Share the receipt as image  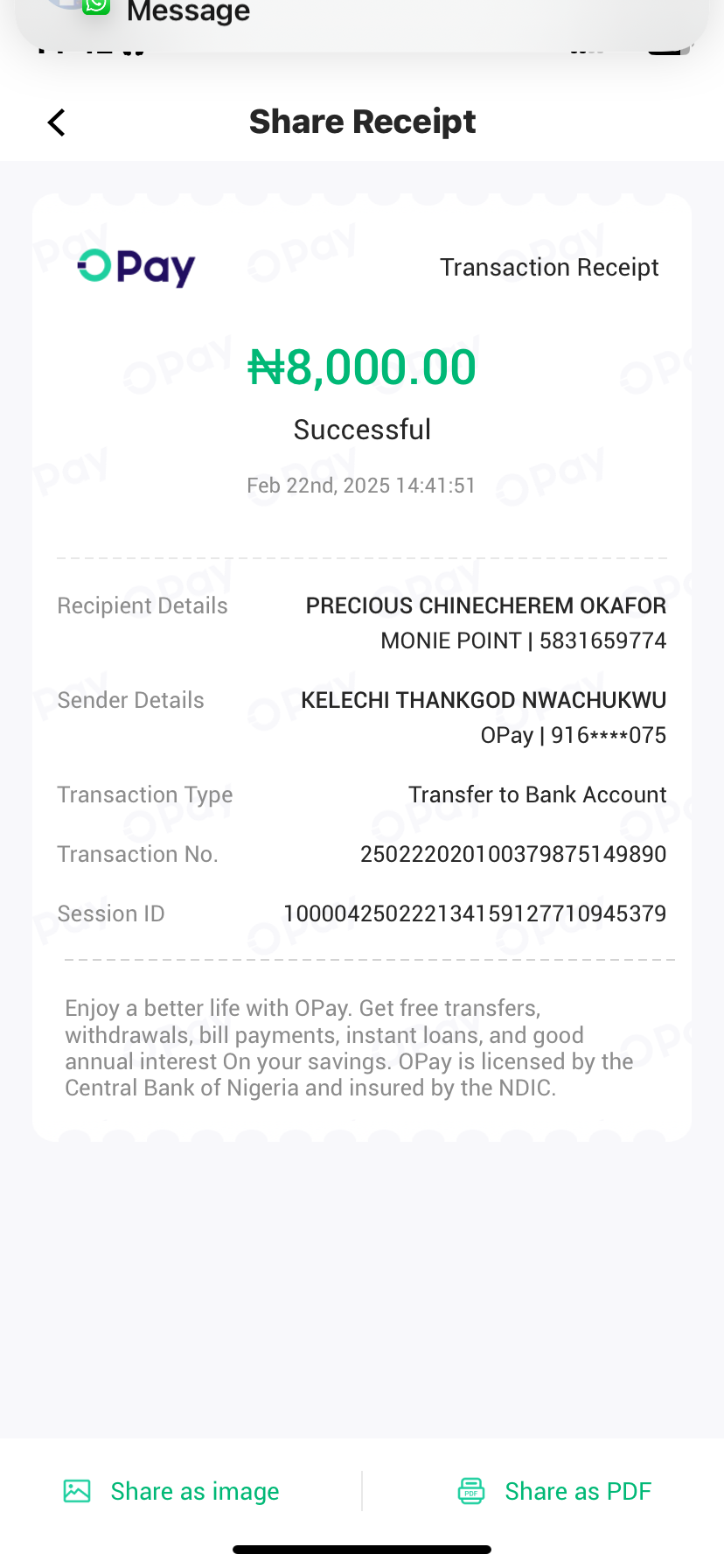click(x=172, y=1491)
